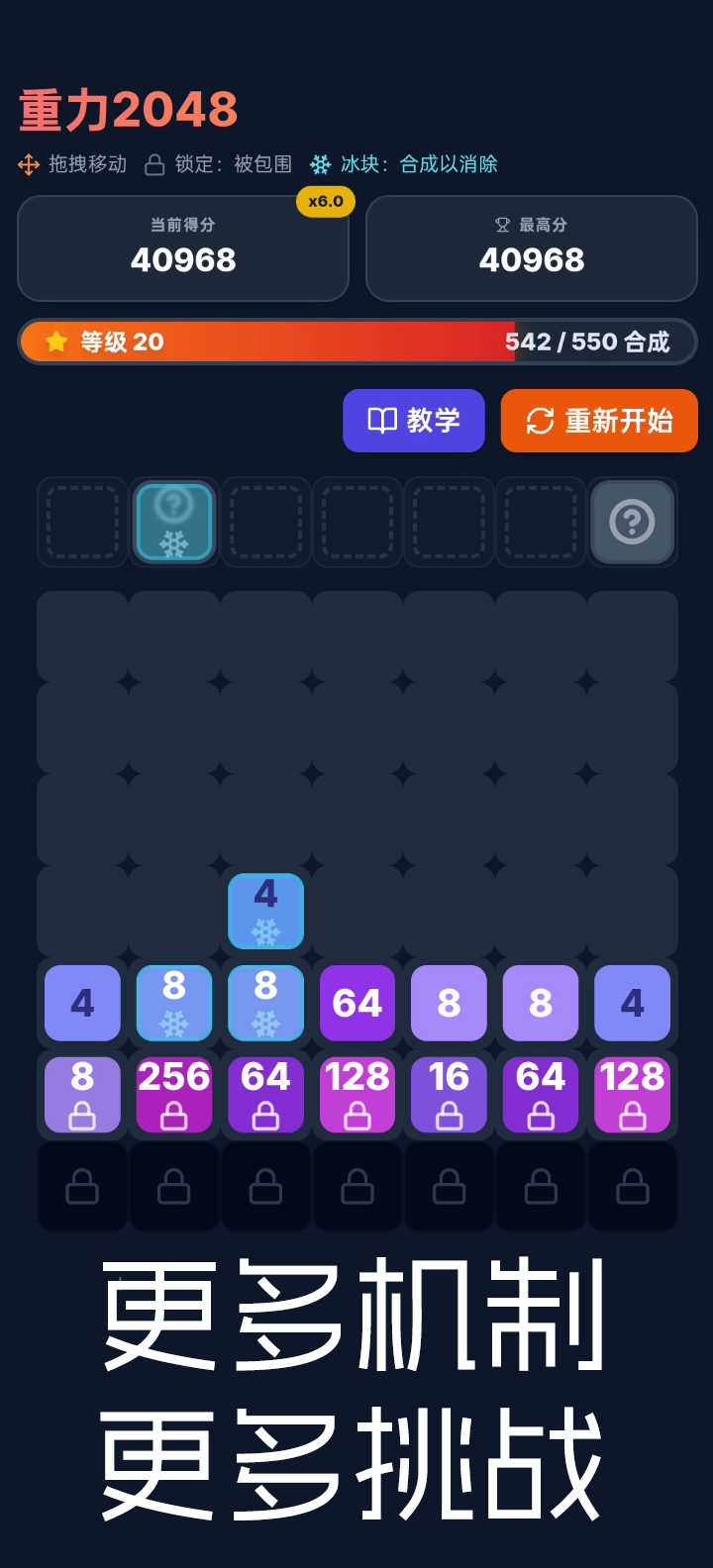Select the purple 64 tile next to frozen tiles
Viewport: 713px width, 1568px height.
click(x=356, y=1004)
